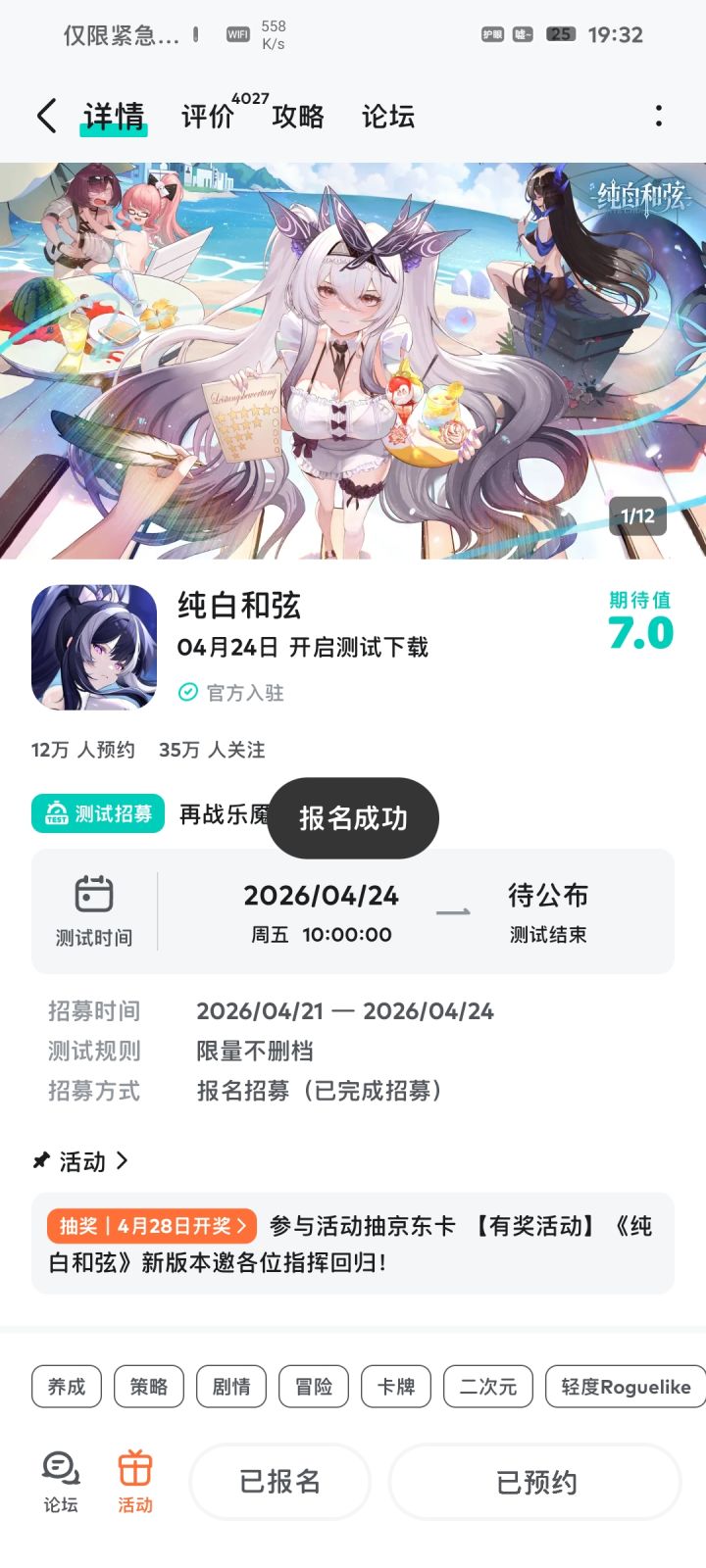706x1568 pixels.
Task: Tap the 已报名 button
Action: coord(279,1482)
